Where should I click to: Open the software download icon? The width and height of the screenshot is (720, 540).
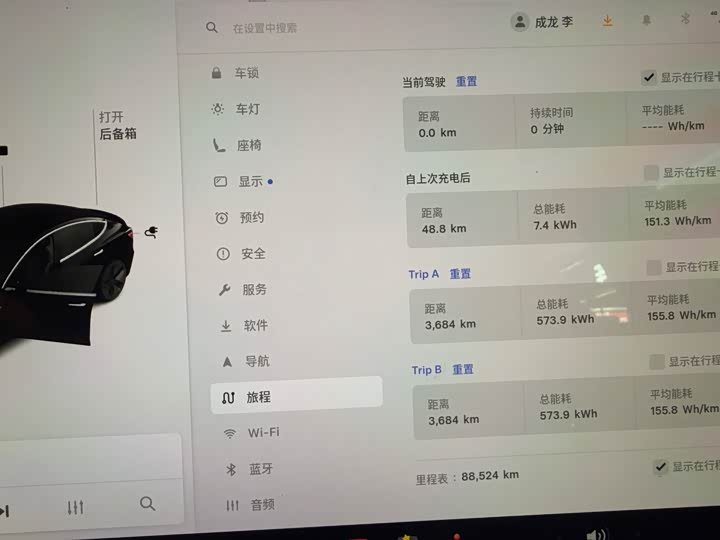(608, 21)
